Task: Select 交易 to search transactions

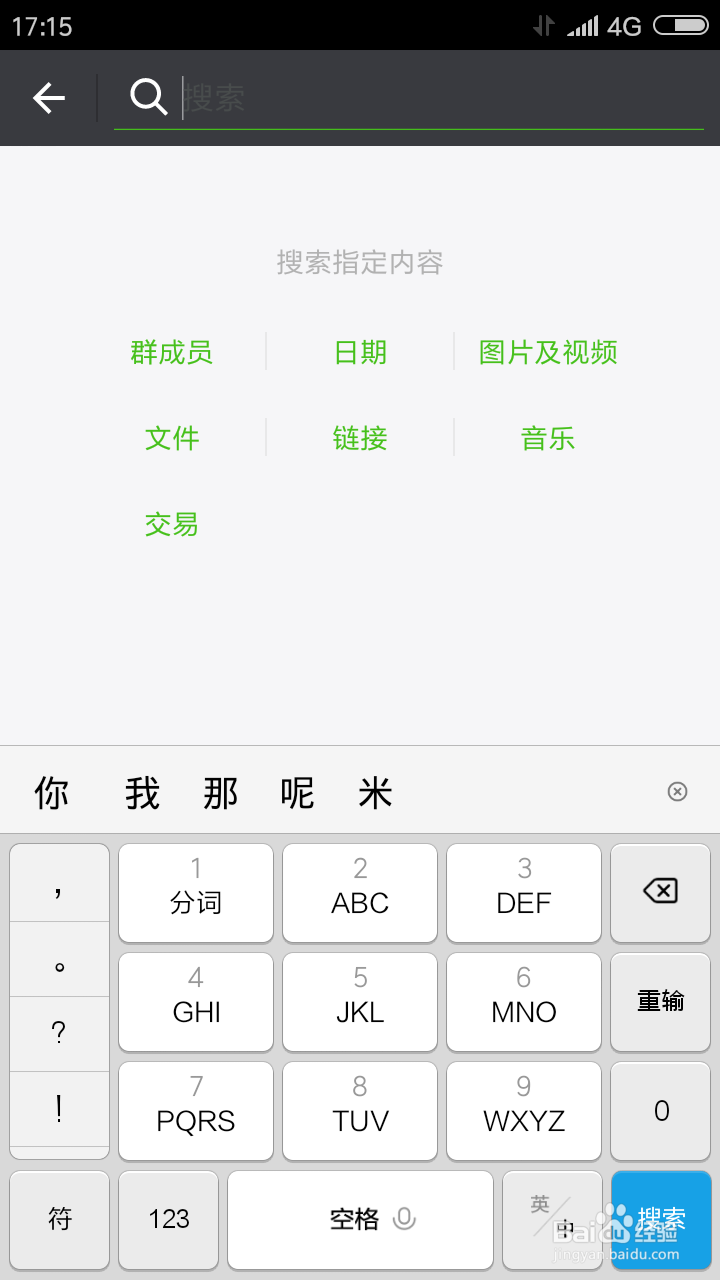Action: pyautogui.click(x=171, y=525)
